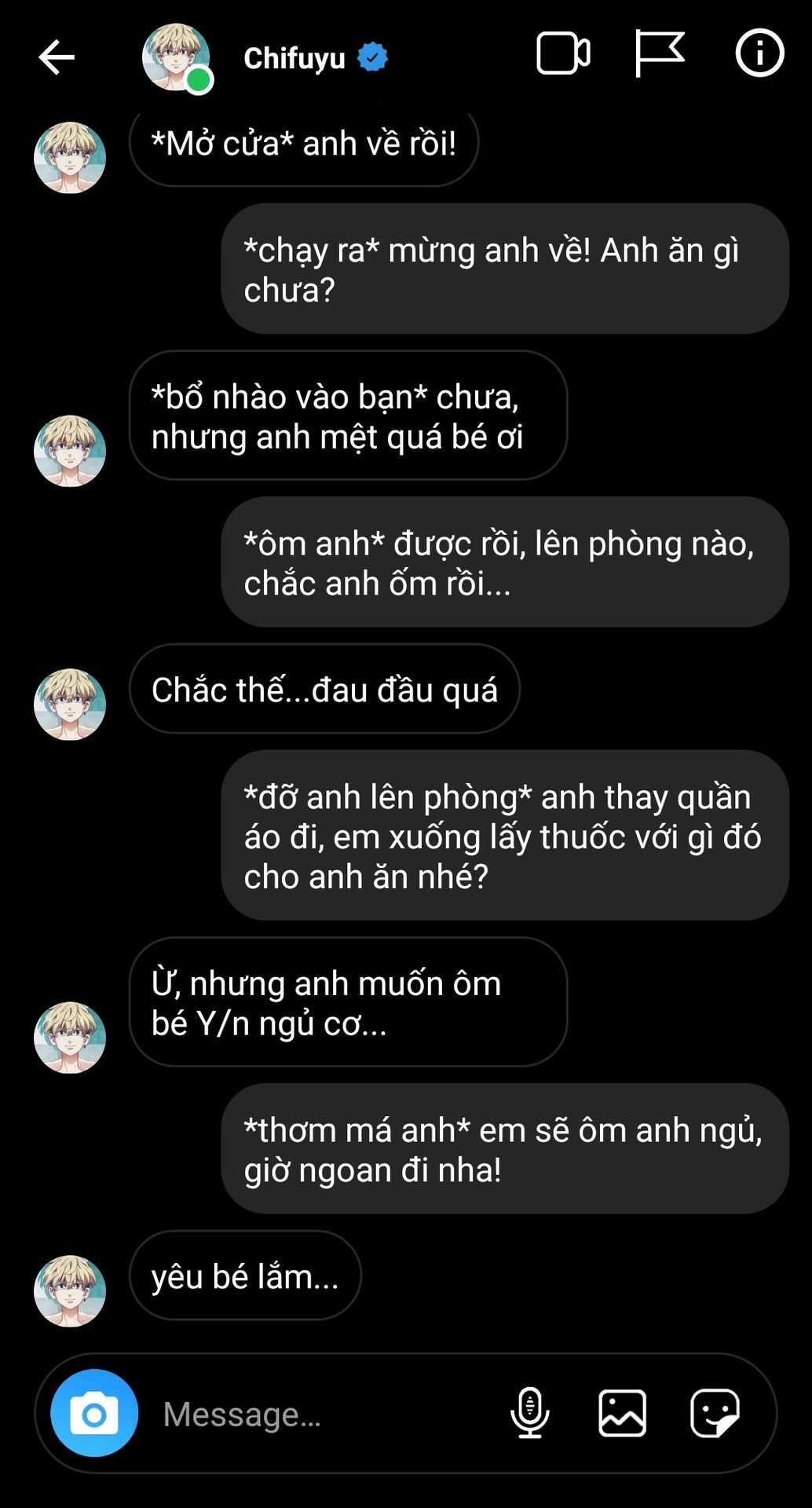Open the sticker picker
Image resolution: width=812 pixels, height=1508 pixels.
715,1412
